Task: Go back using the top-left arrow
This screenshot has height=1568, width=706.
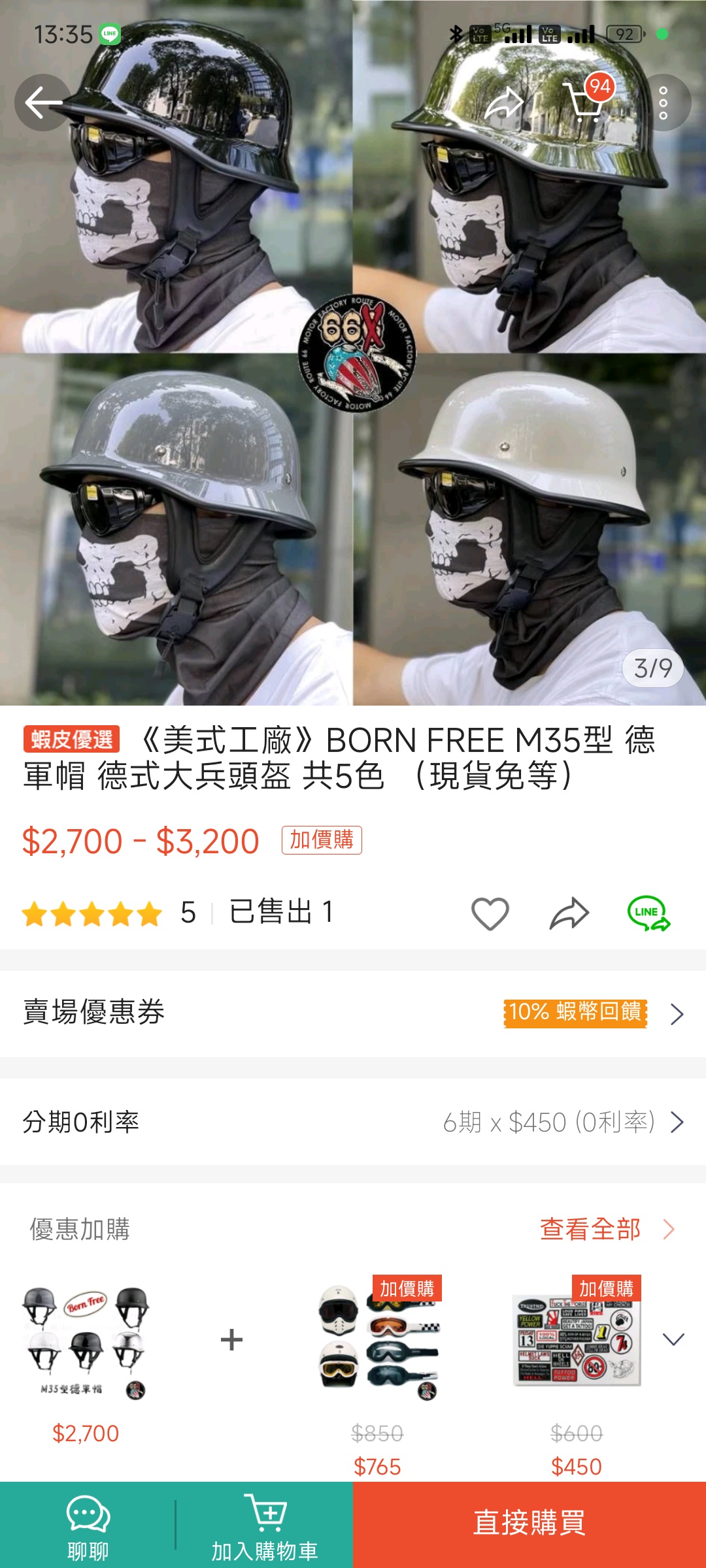Action: [43, 103]
